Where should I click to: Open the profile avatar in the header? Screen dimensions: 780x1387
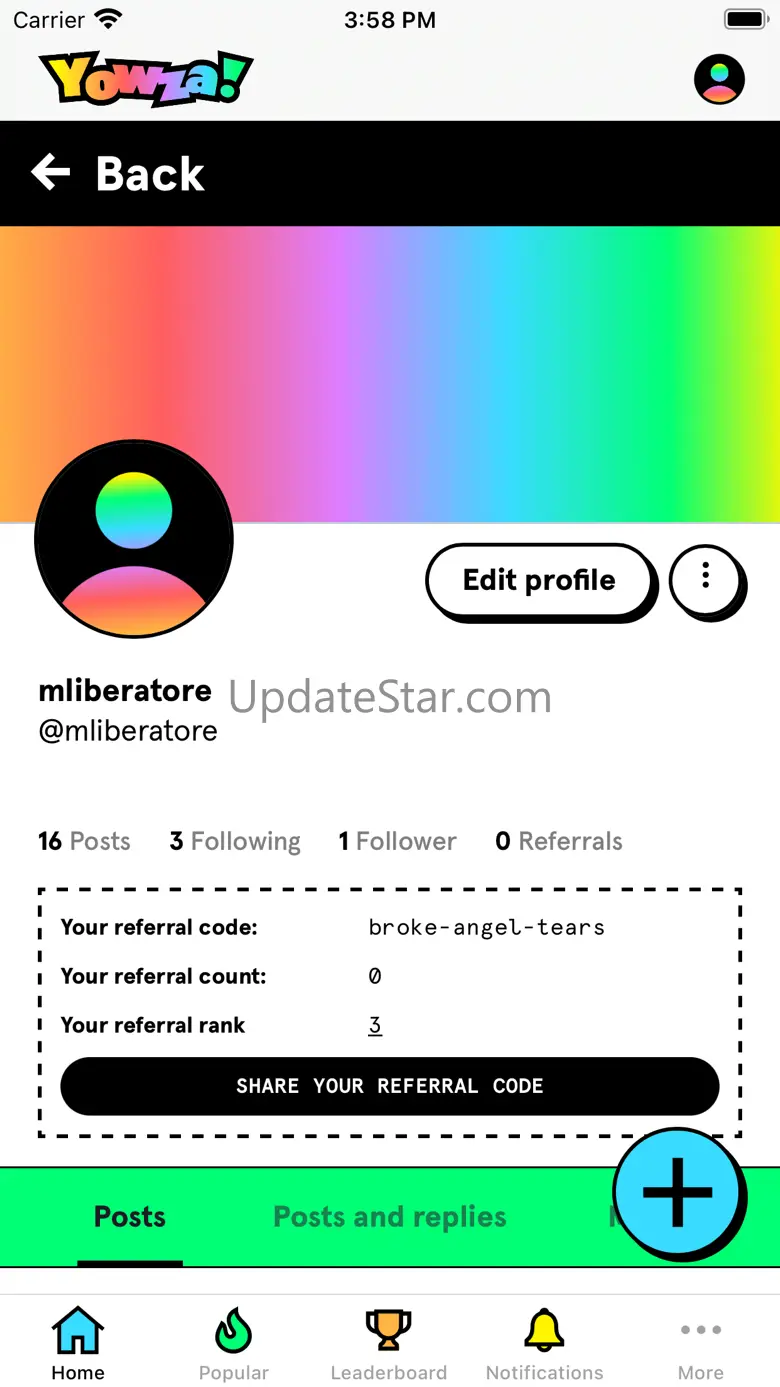click(719, 79)
